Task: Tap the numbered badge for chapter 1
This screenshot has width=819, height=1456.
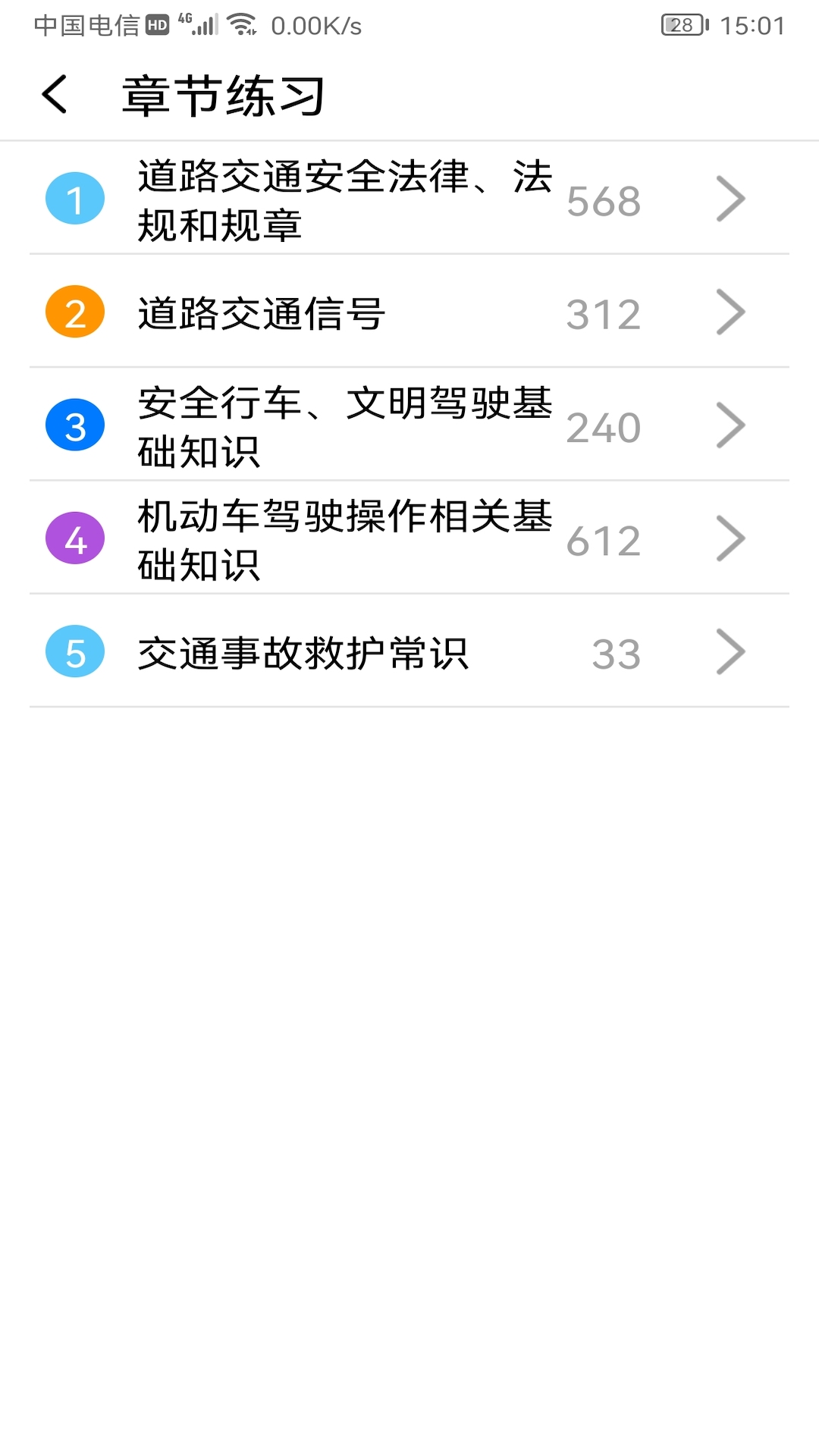Action: coord(74,199)
